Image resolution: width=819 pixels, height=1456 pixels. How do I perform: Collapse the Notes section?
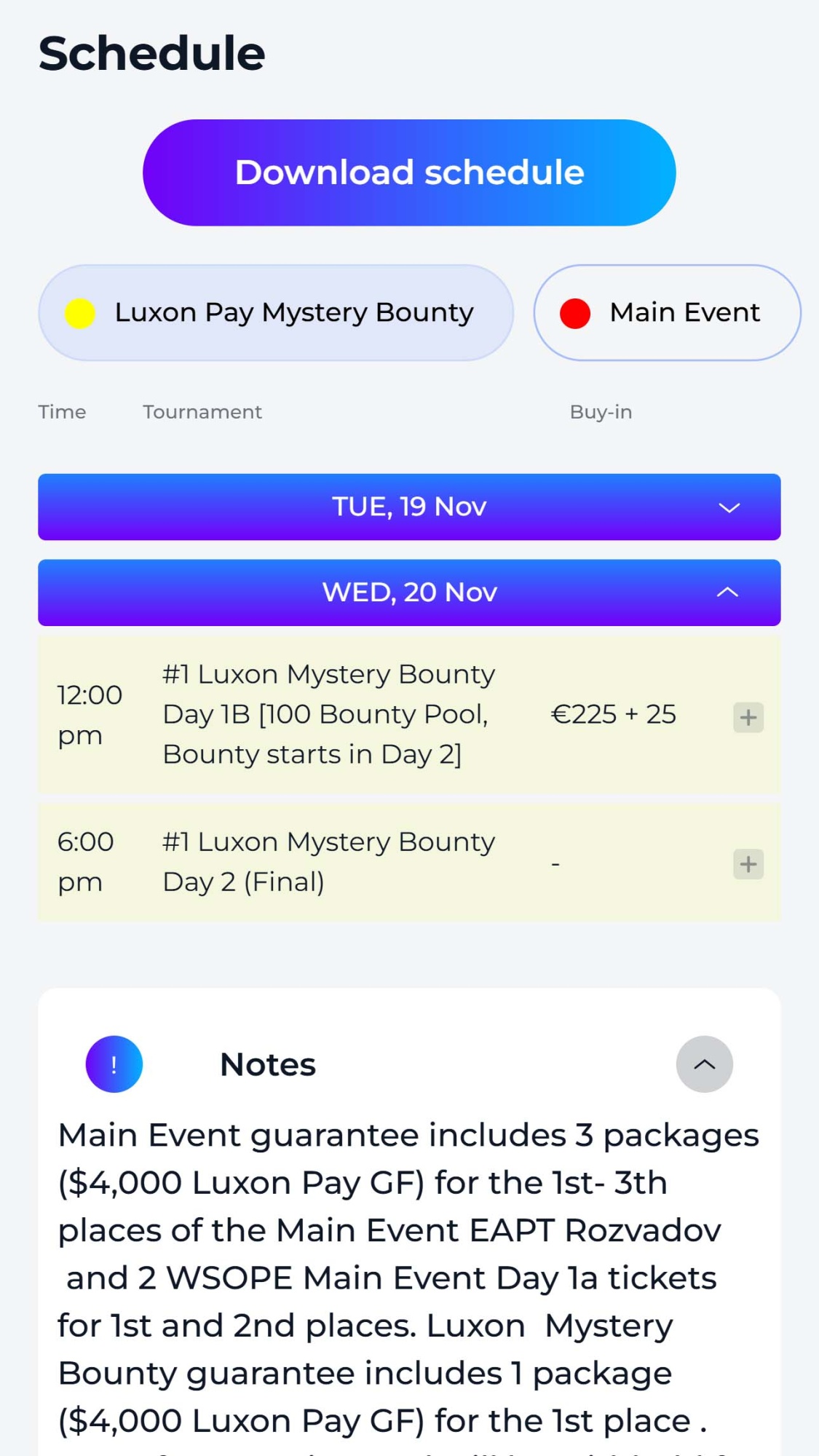tap(704, 1064)
